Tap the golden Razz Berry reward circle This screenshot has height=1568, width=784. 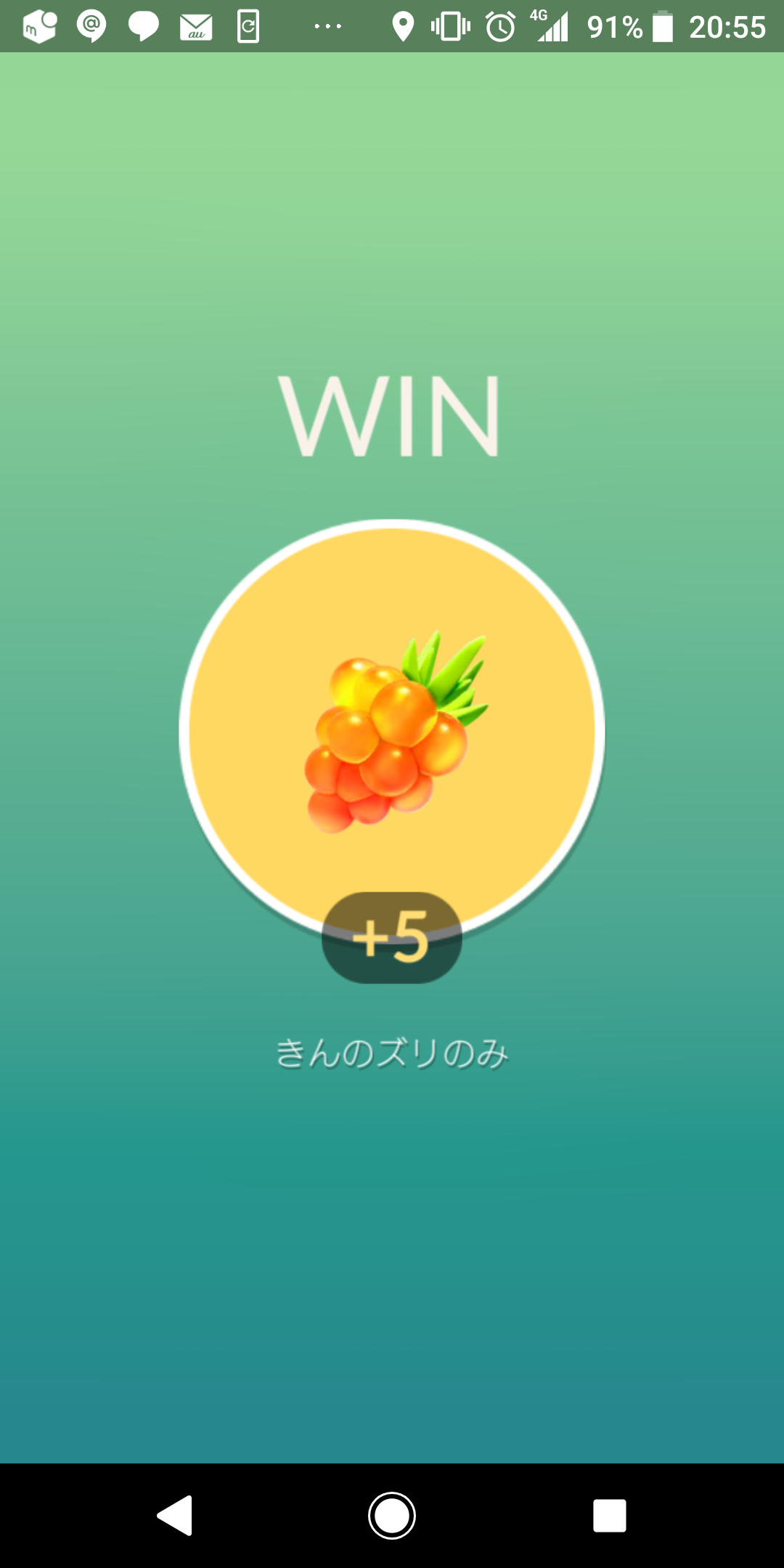click(x=392, y=730)
